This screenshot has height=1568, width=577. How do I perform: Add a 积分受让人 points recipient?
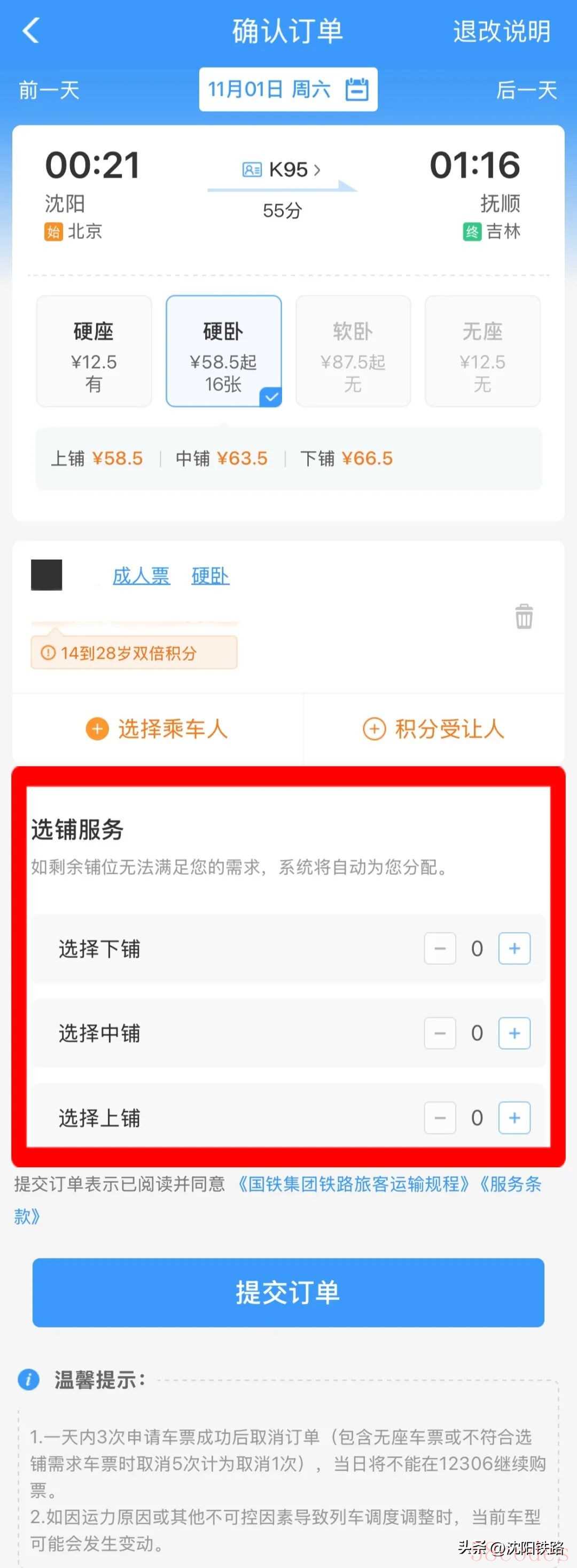(434, 728)
